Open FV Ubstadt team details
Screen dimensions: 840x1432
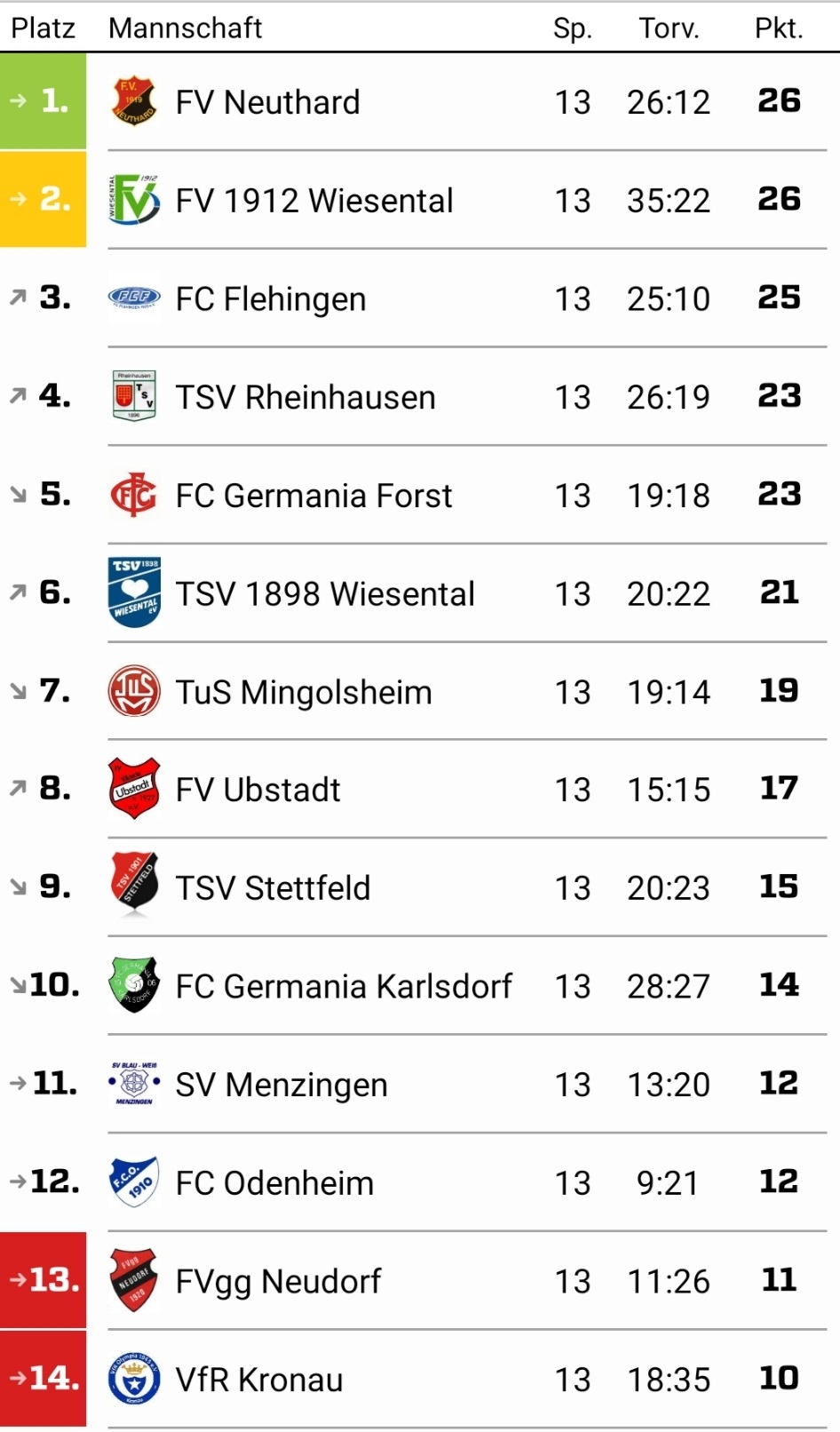(x=258, y=790)
